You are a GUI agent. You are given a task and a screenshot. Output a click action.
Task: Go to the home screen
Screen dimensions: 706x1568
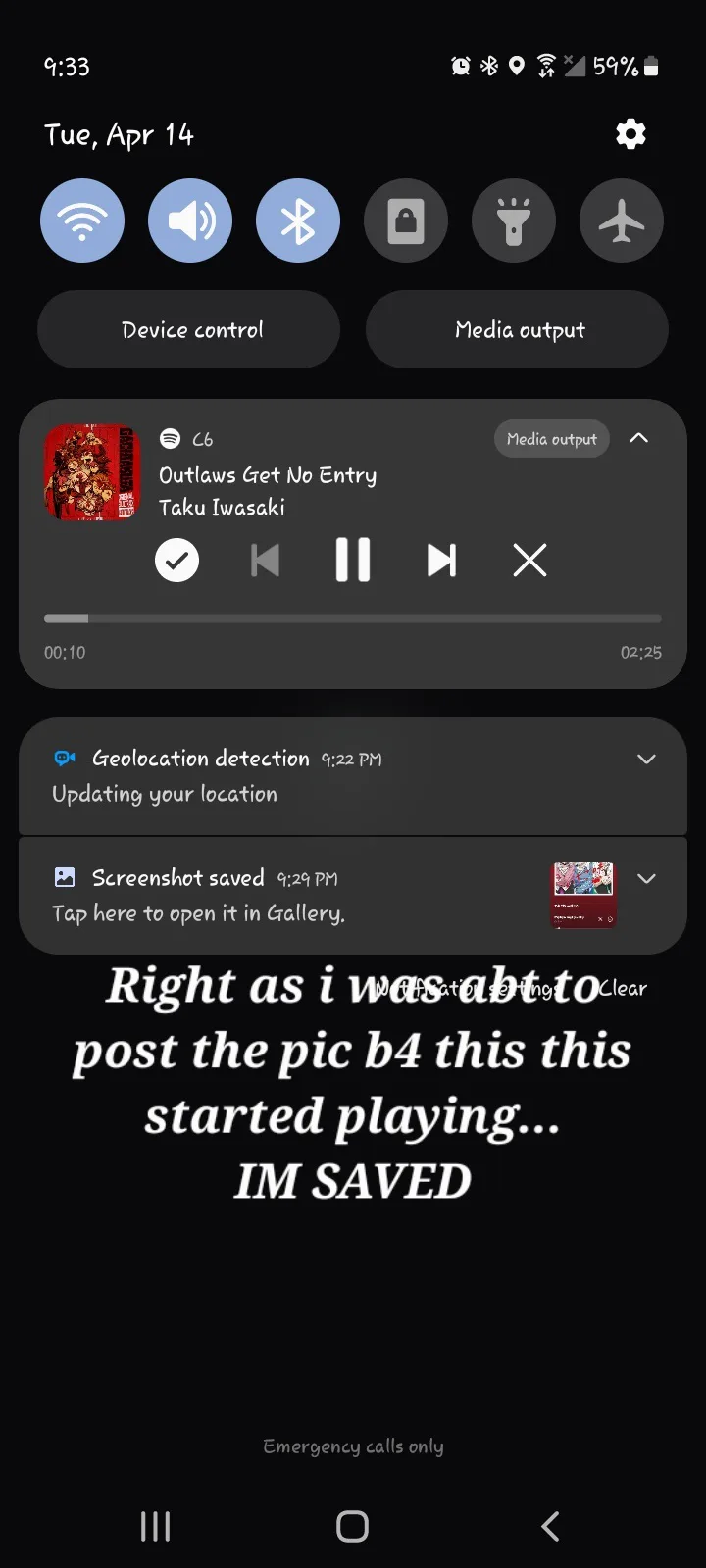353,1526
